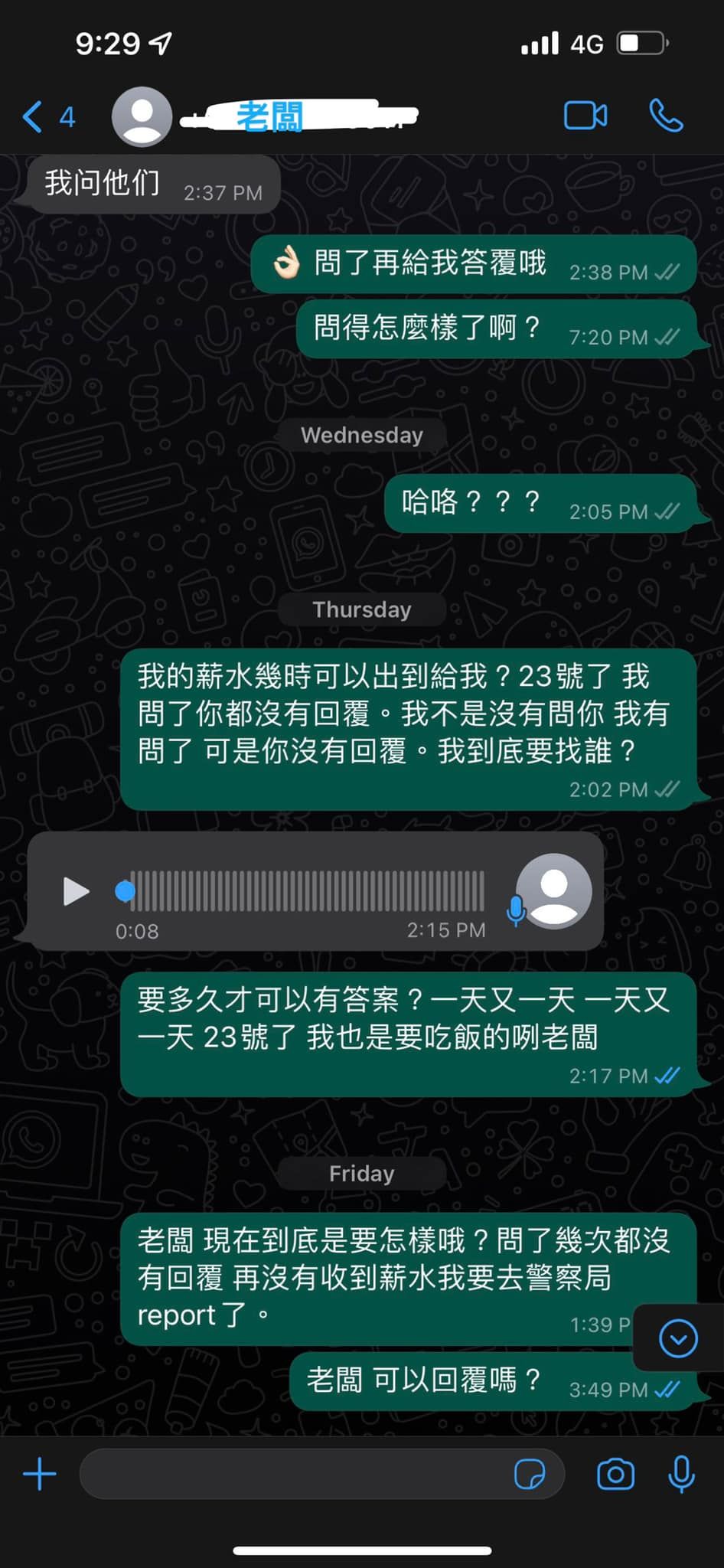This screenshot has width=724, height=1568.
Task: Record a voice message with the microphone
Action: pyautogui.click(x=681, y=1474)
